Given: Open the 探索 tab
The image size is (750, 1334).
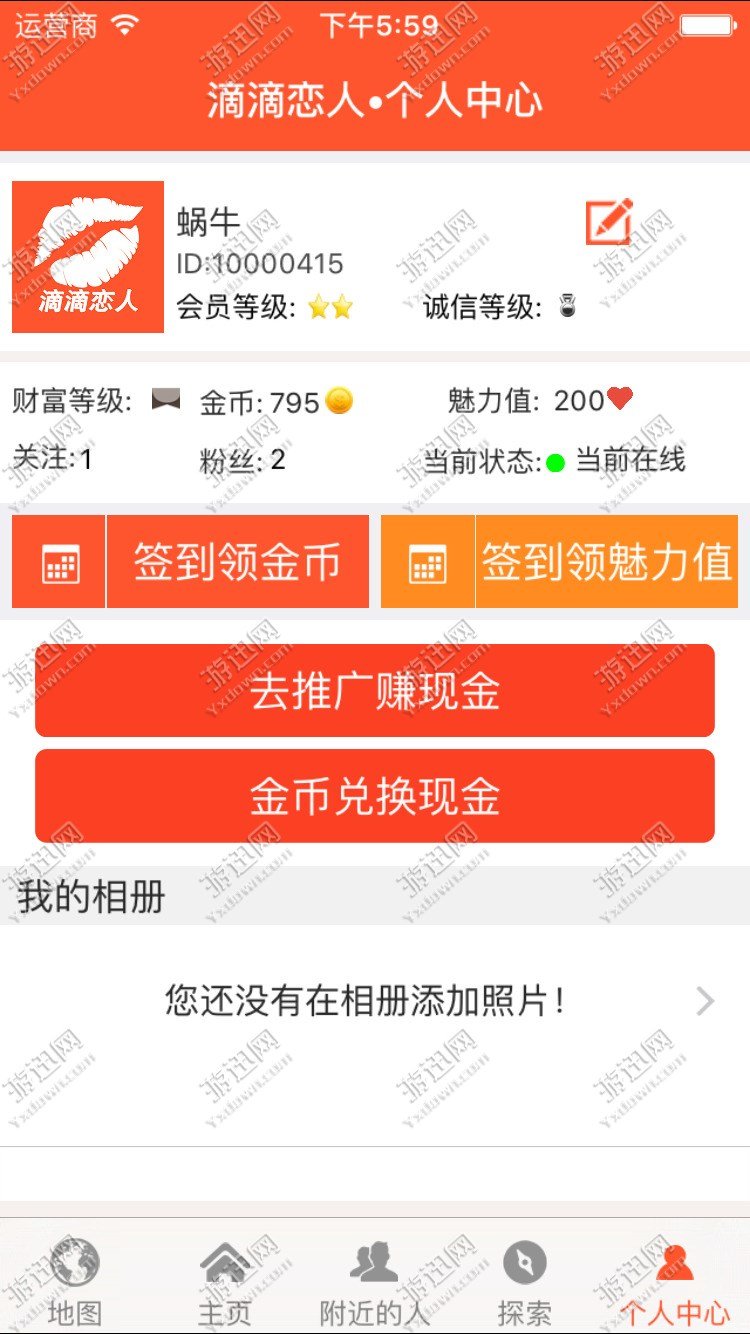Looking at the screenshot, I should click(x=525, y=1280).
